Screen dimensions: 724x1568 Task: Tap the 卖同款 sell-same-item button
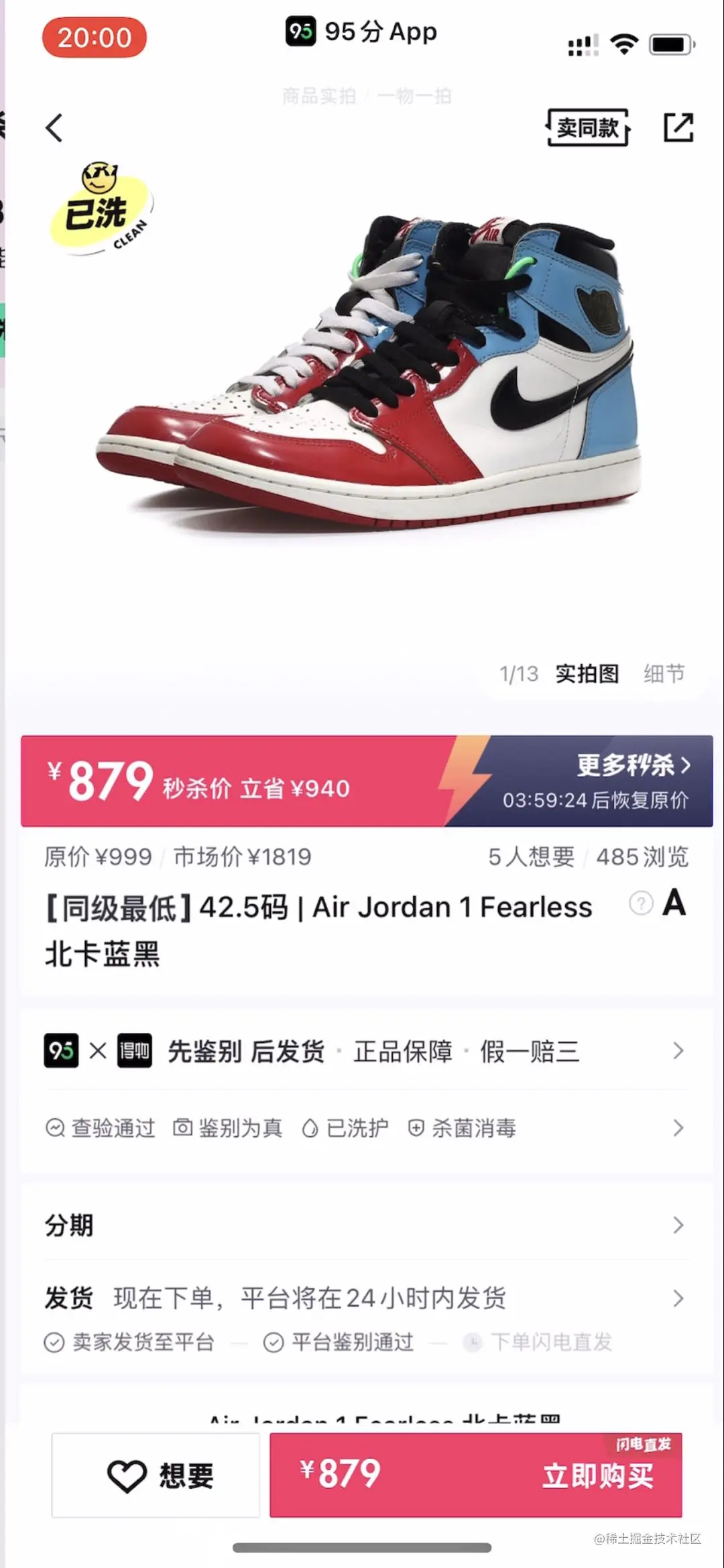588,127
